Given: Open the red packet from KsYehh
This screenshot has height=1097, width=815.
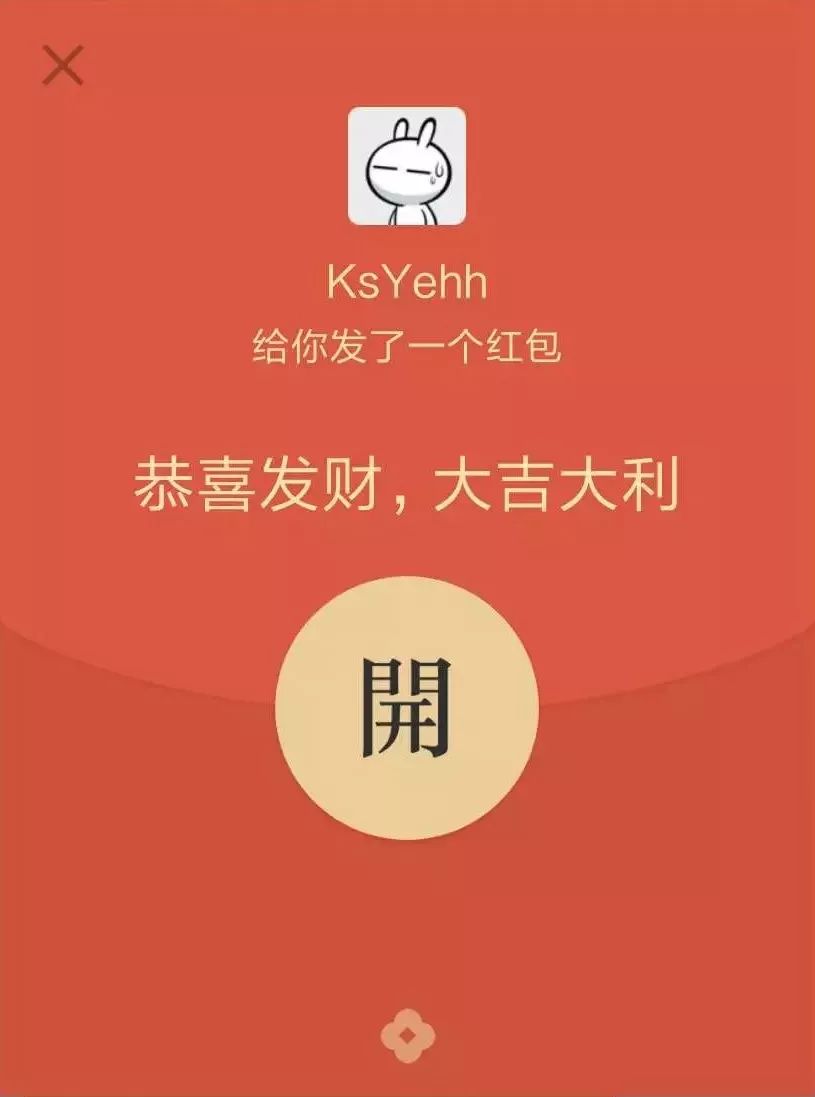Looking at the screenshot, I should (406, 707).
